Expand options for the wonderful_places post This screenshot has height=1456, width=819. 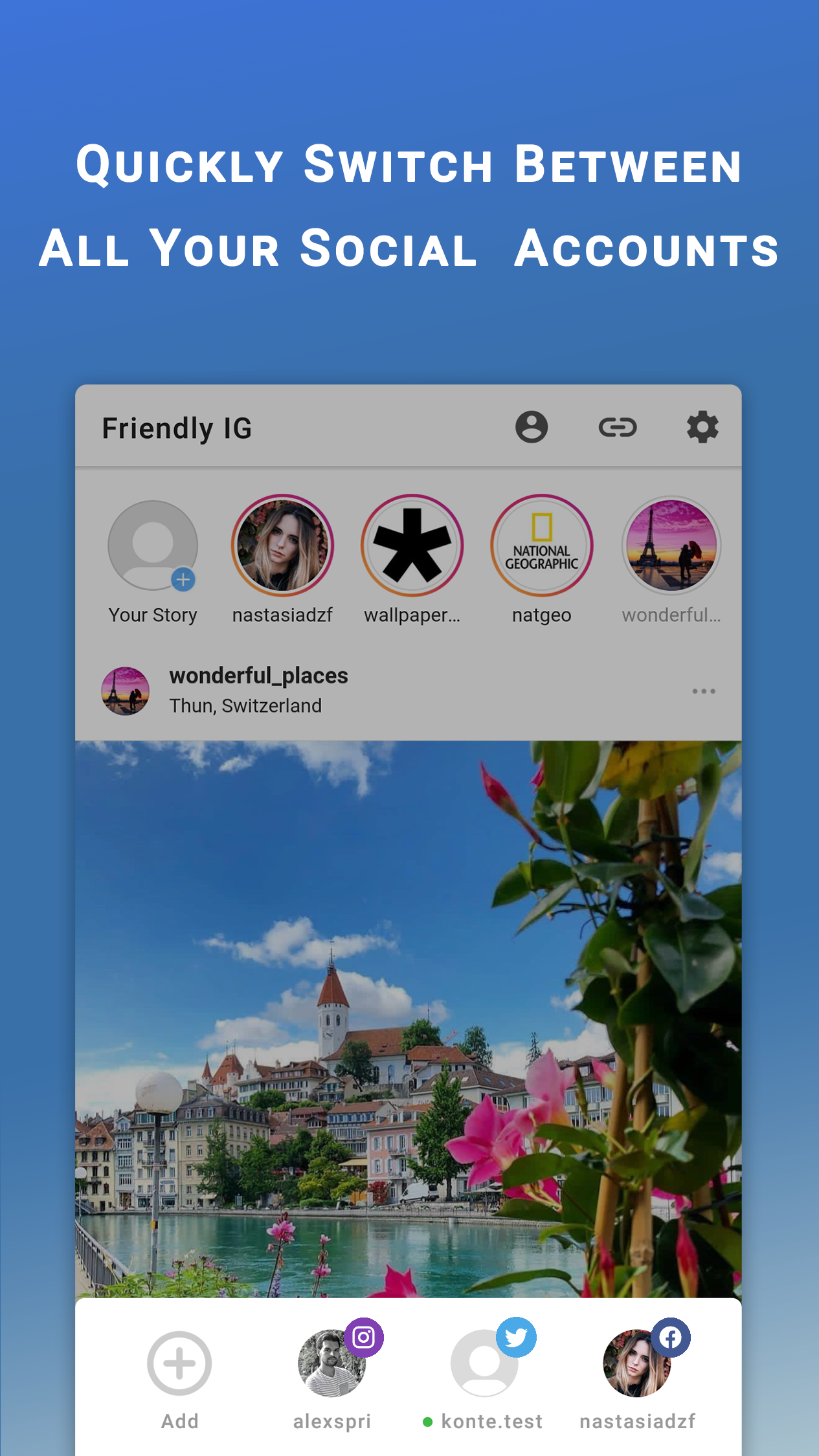point(704,690)
